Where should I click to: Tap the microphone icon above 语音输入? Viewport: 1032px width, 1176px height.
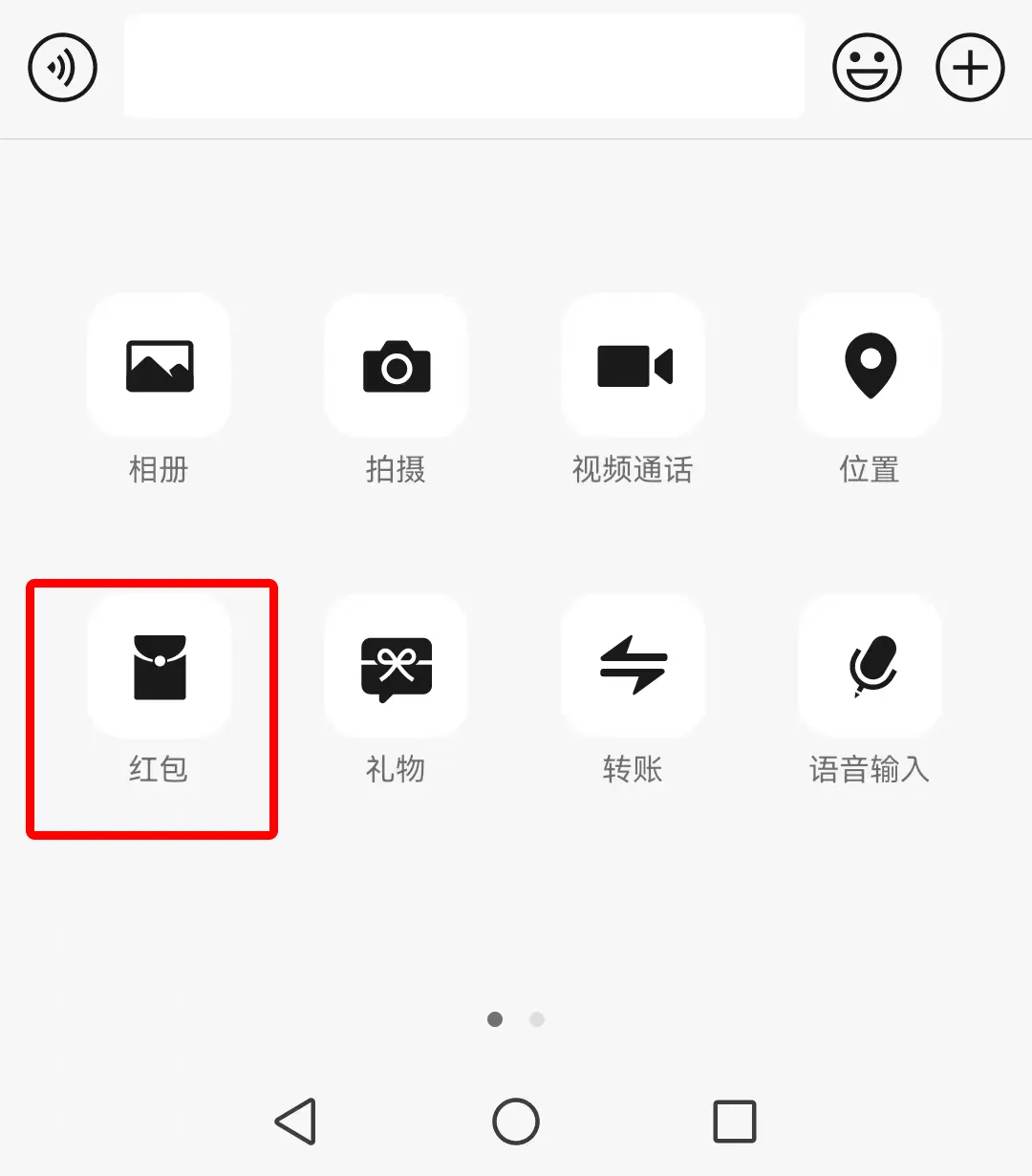(x=869, y=666)
